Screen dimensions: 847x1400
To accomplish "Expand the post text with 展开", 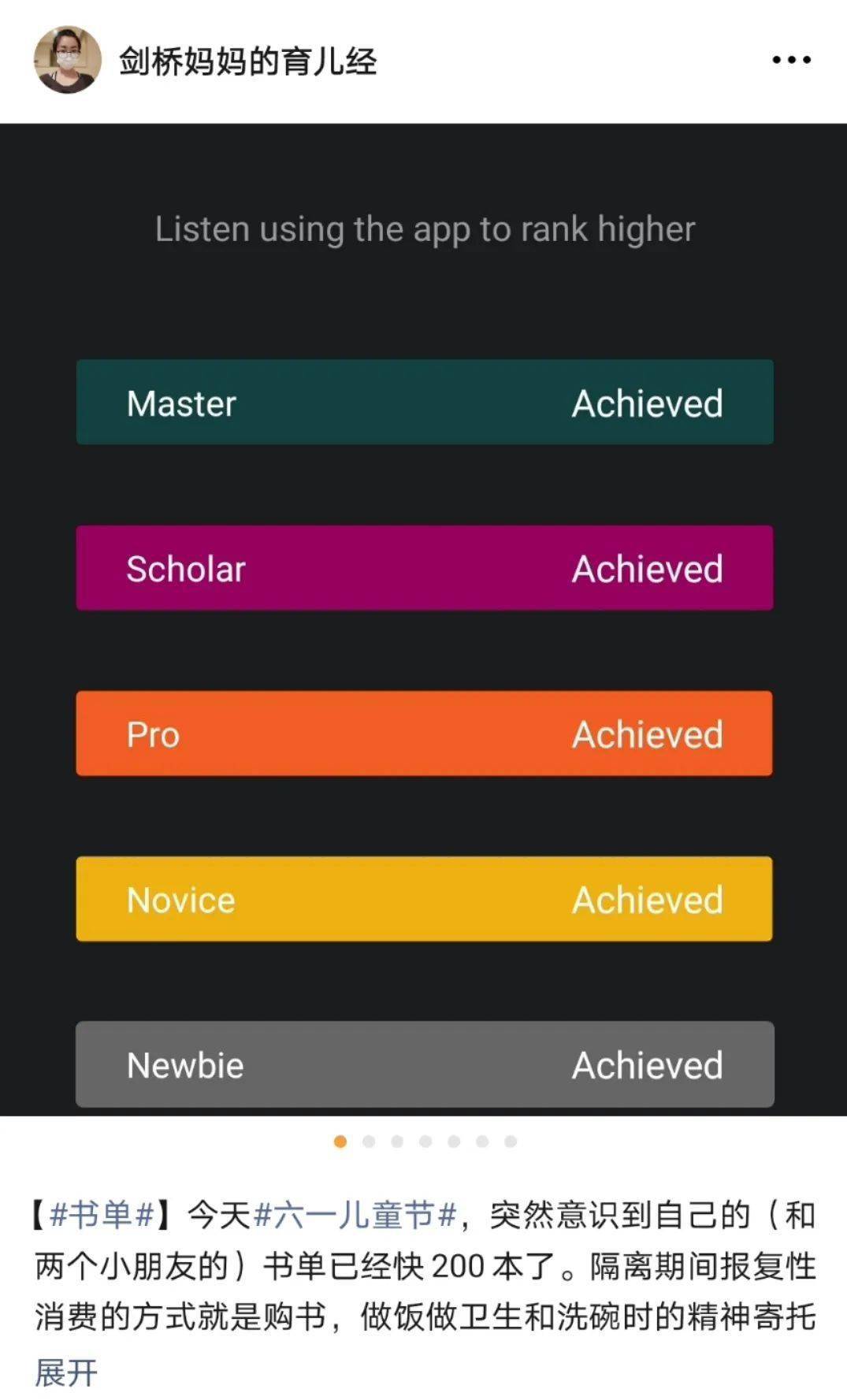I will point(66,1372).
